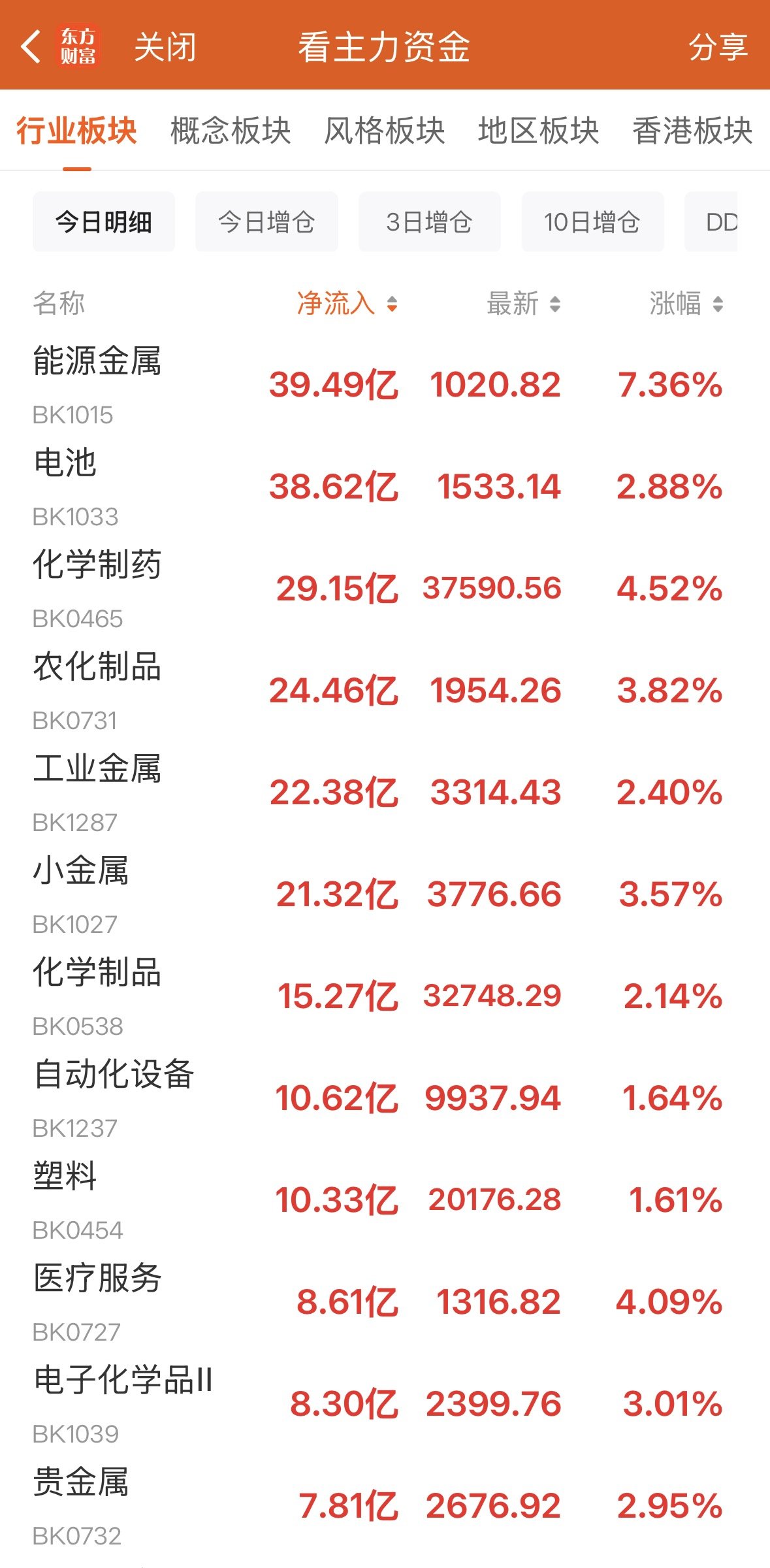This screenshot has width=770, height=1568.
Task: Sort the list by 涨幅
Action: pyautogui.click(x=686, y=304)
